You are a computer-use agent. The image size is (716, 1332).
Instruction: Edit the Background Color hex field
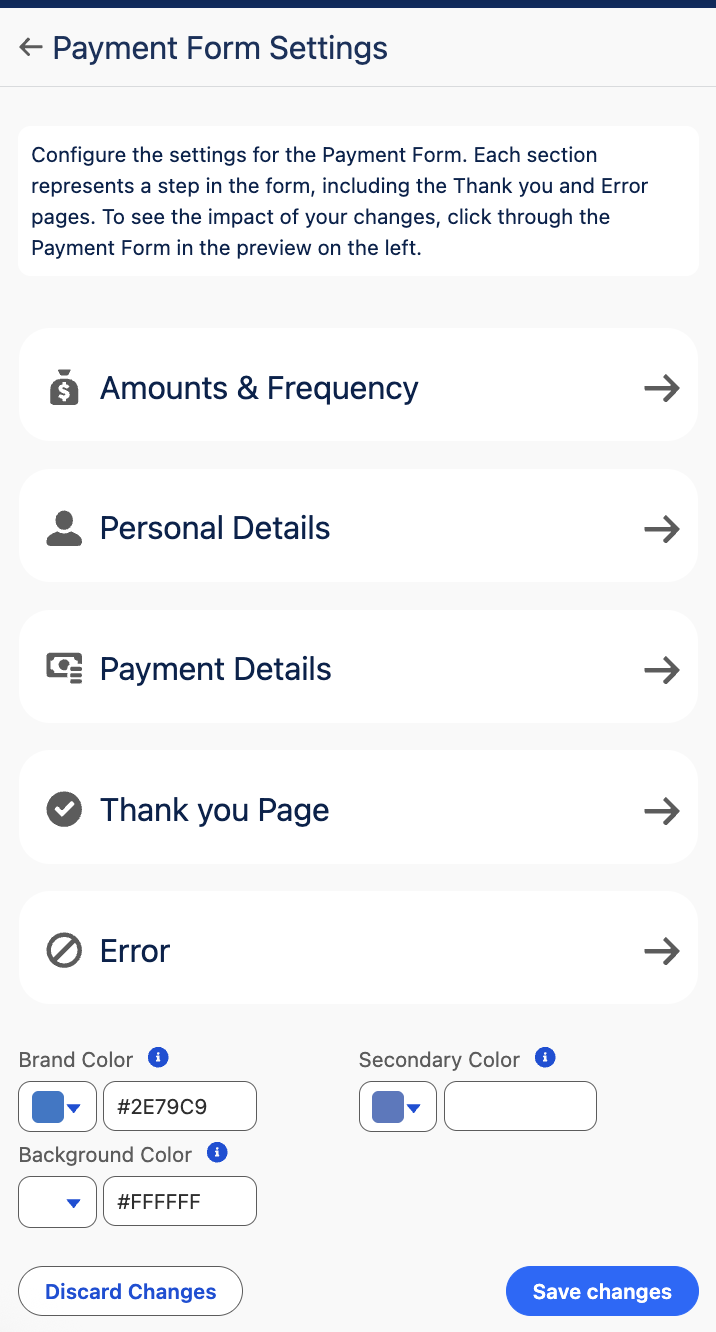[180, 1202]
